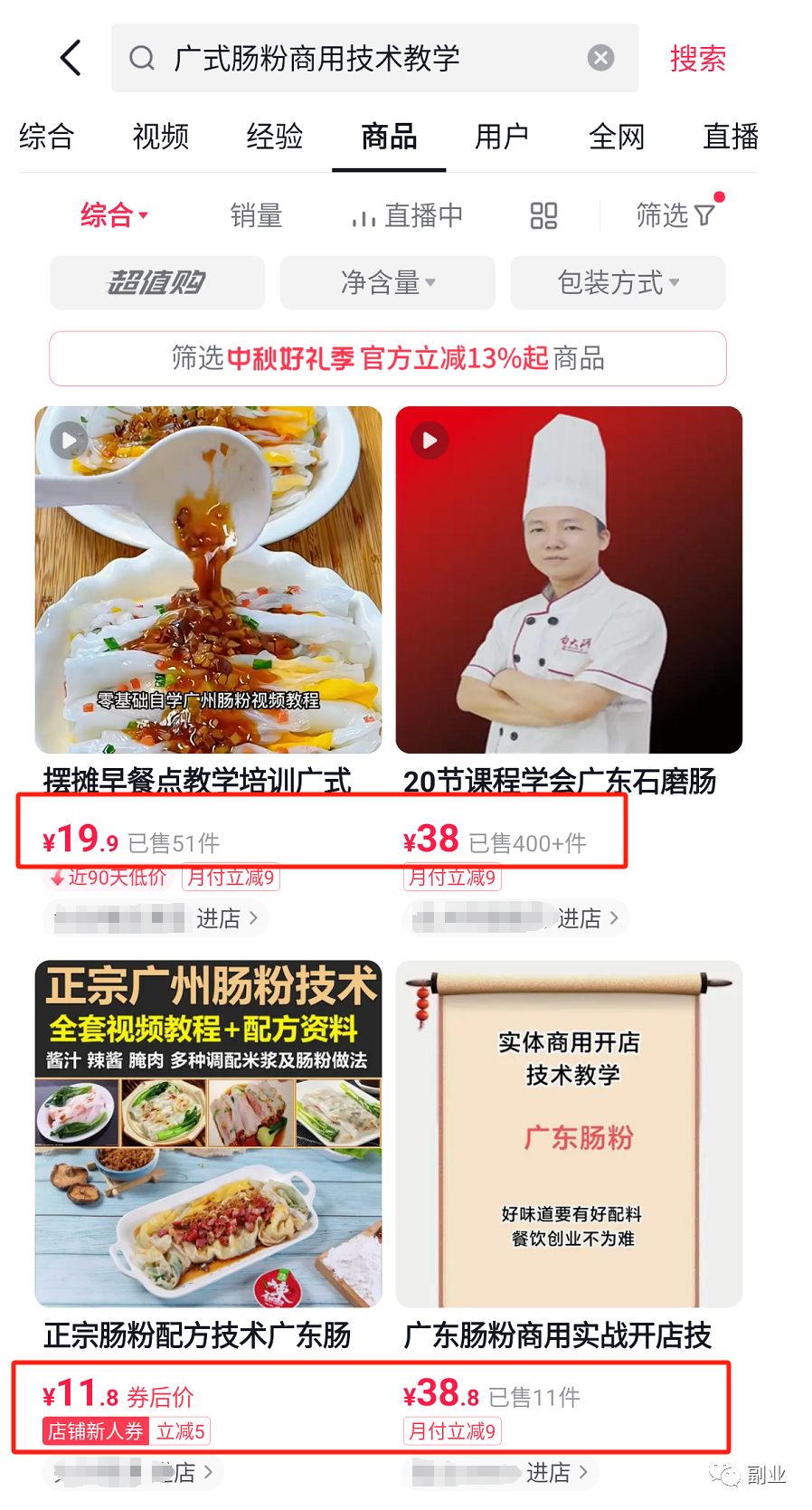Go back with the arrow icon

click(71, 58)
